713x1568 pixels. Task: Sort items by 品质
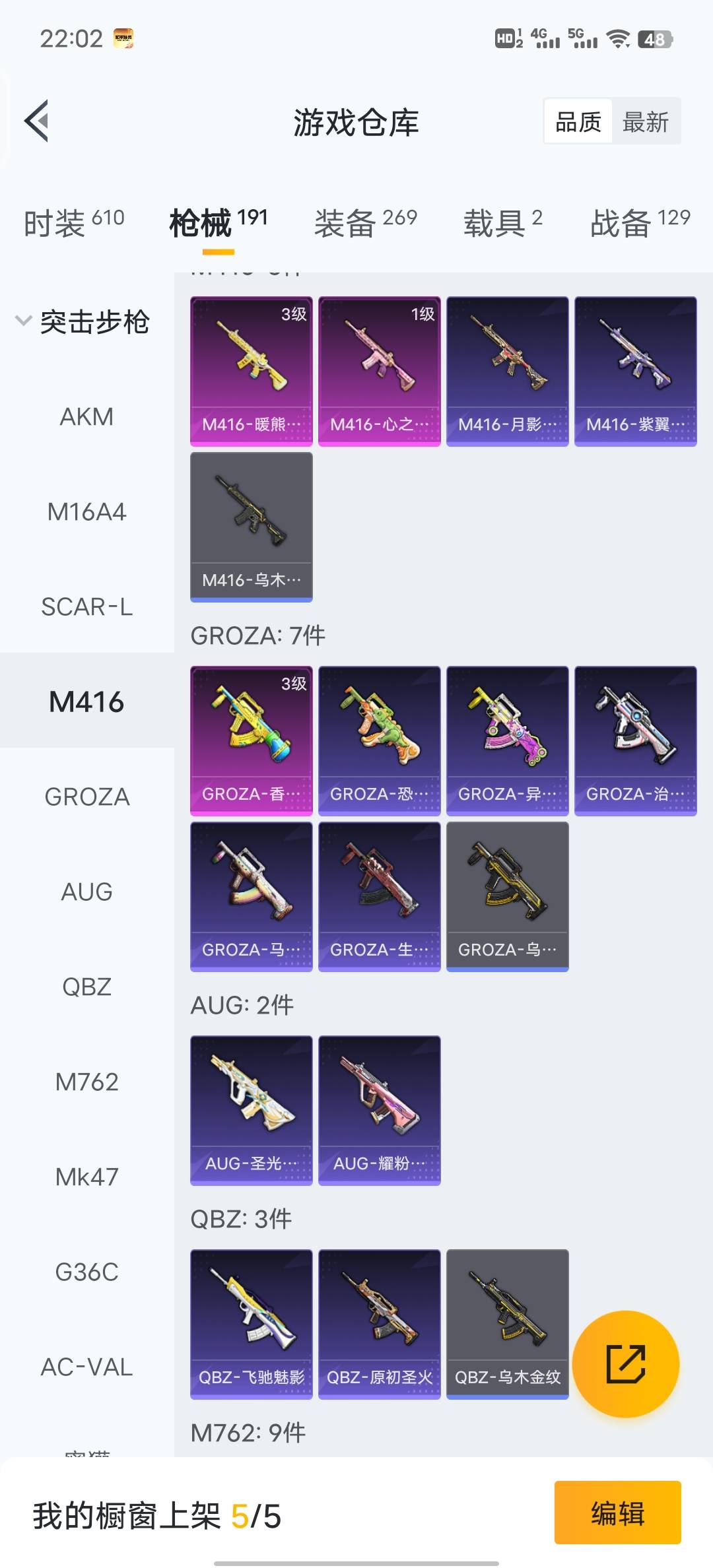coord(578,122)
